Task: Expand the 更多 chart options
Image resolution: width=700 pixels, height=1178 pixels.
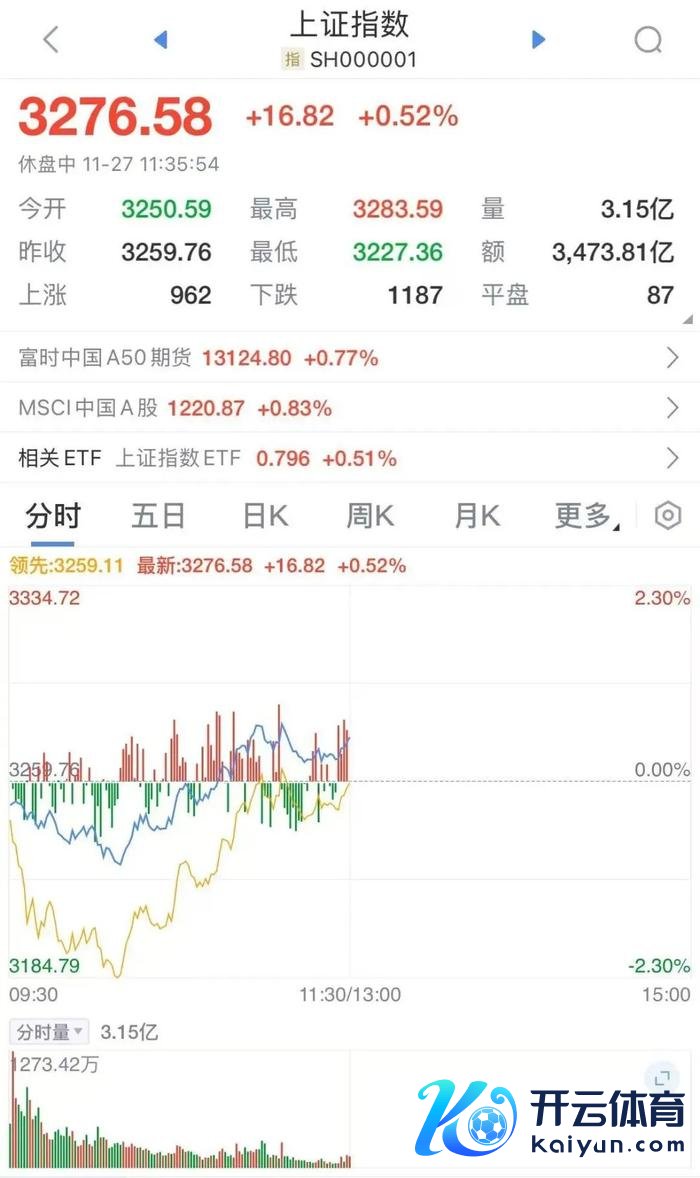Action: (x=585, y=516)
